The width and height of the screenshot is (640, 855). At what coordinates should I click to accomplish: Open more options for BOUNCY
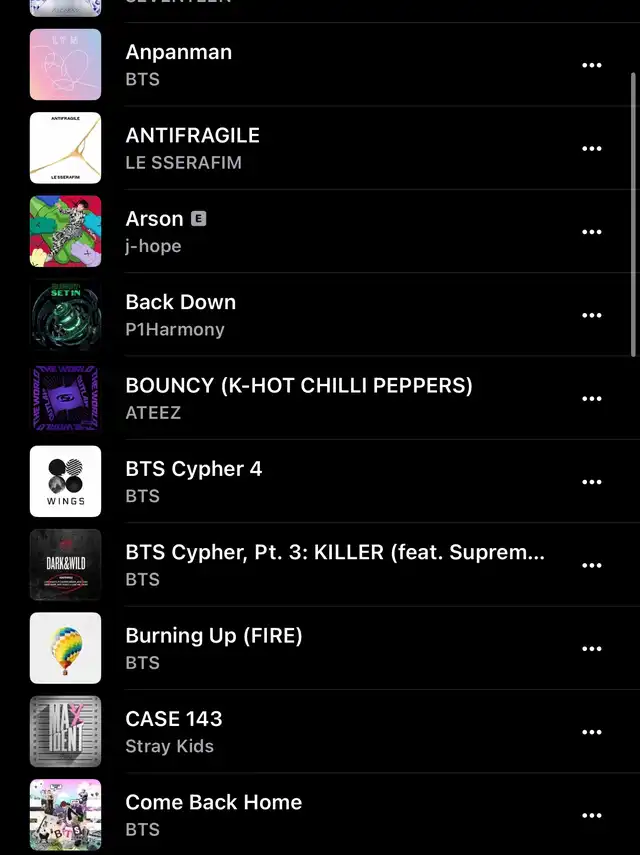(592, 398)
